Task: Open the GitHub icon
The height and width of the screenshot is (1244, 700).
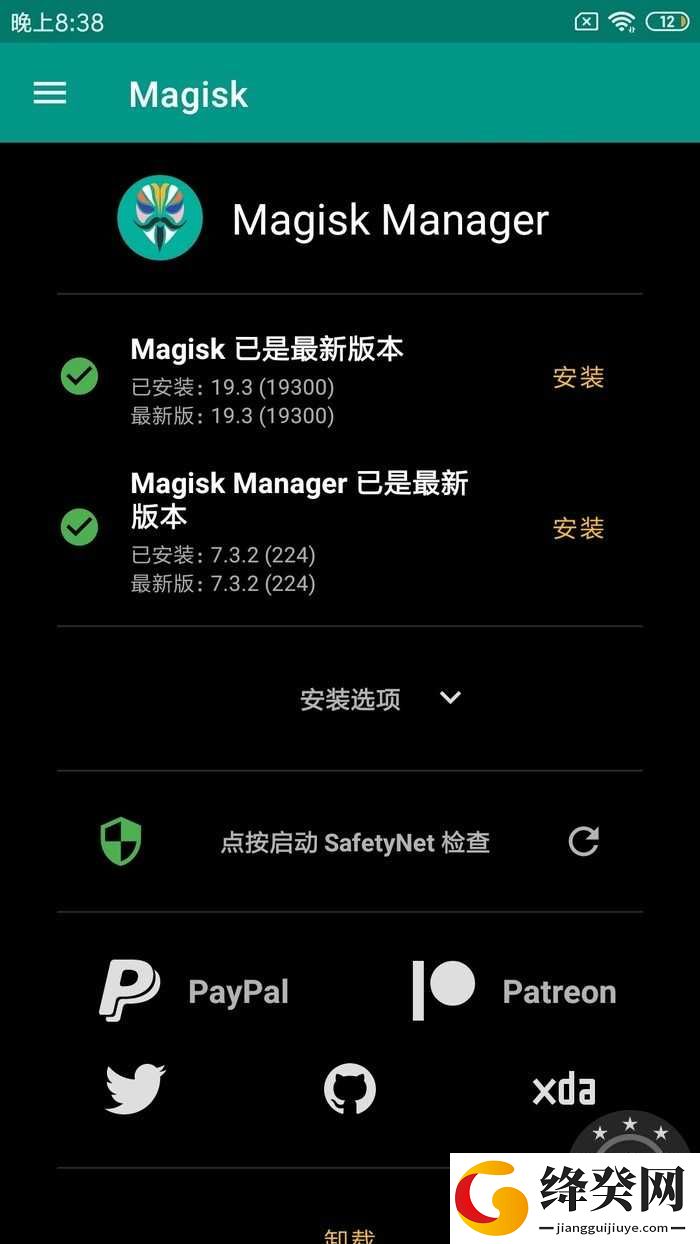Action: click(x=350, y=1089)
